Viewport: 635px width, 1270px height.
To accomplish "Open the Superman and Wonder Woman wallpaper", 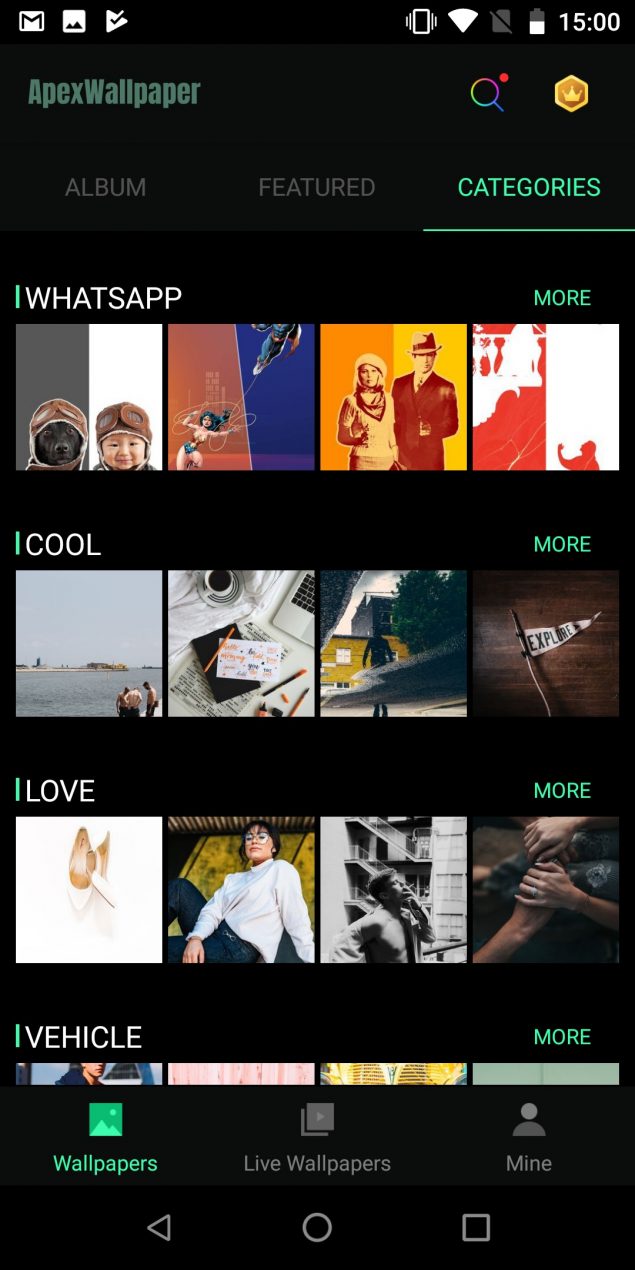I will pos(241,397).
